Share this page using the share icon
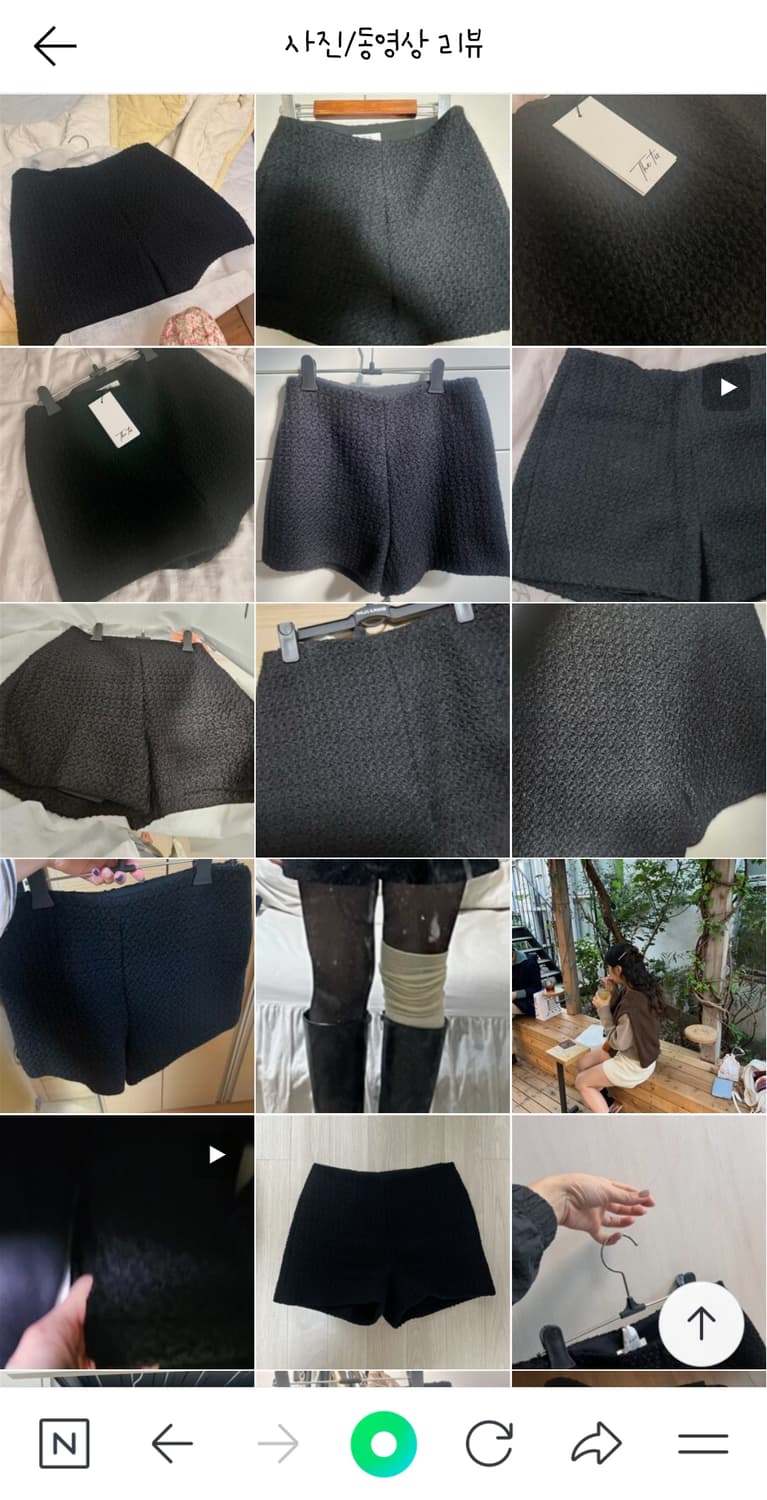 click(598, 1441)
